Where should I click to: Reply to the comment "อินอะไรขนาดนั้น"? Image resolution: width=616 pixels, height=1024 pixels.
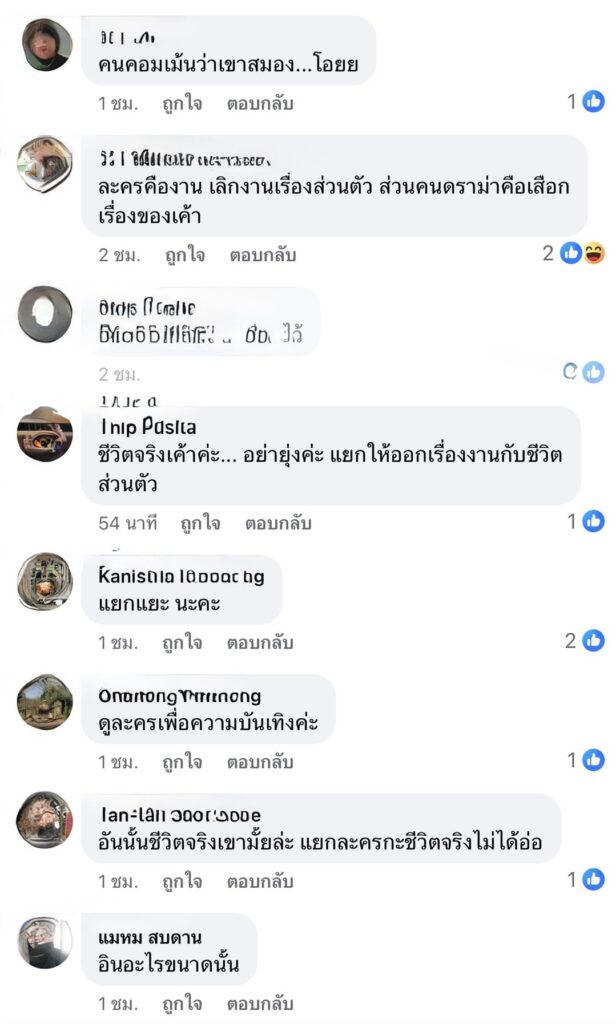(260, 1002)
